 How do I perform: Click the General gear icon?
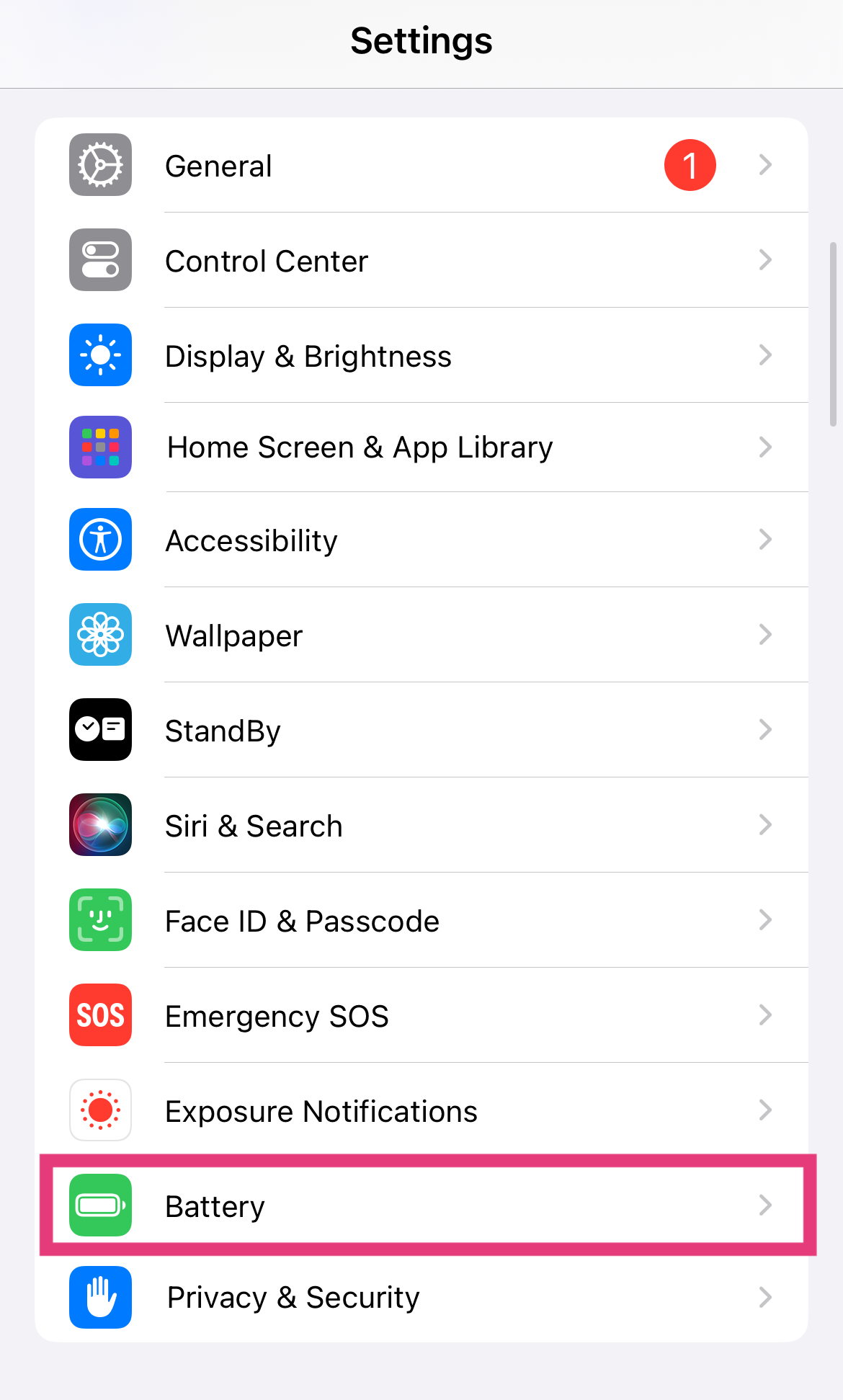100,165
